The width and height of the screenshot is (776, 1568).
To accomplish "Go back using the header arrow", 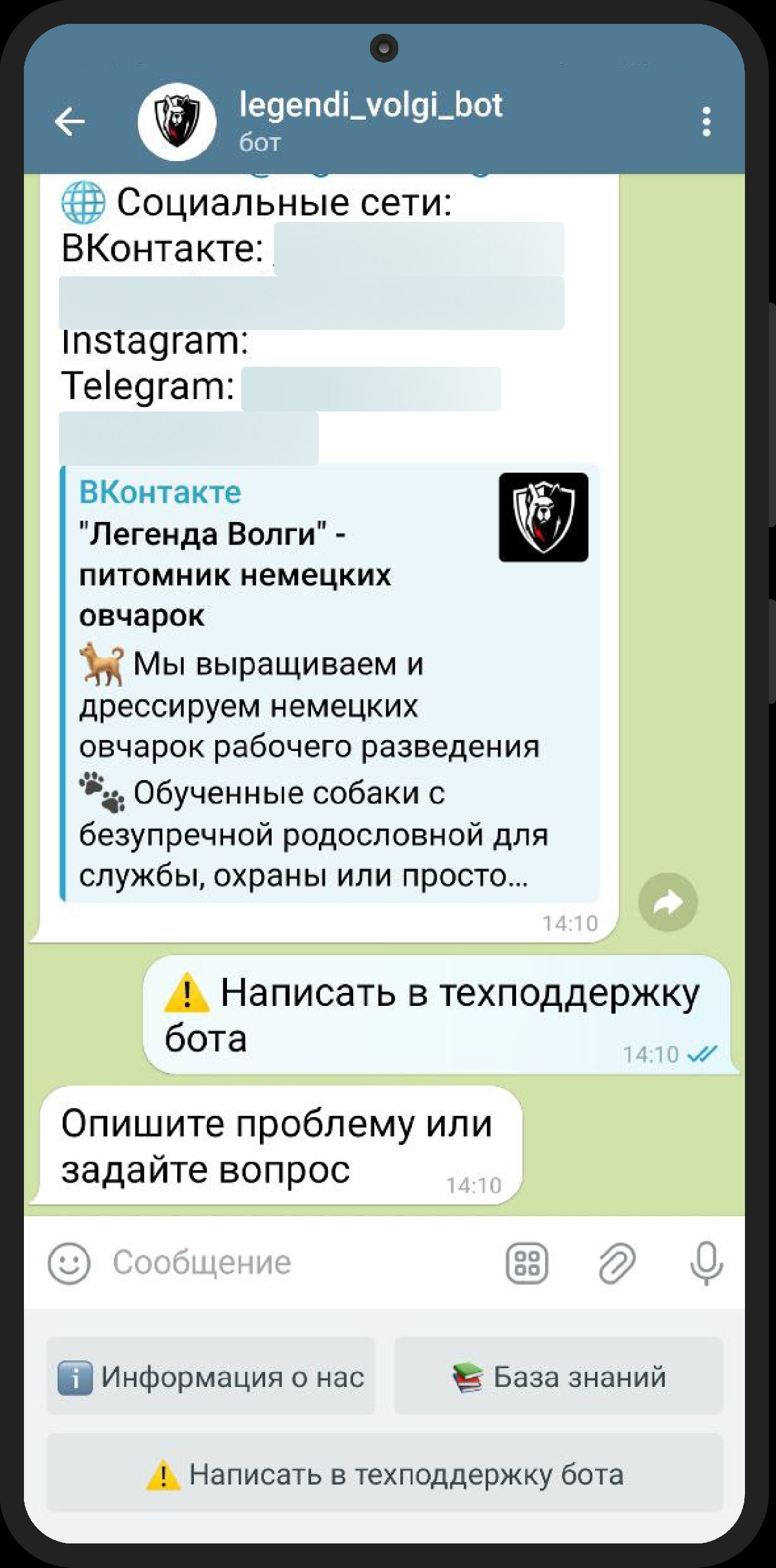I will (x=70, y=122).
